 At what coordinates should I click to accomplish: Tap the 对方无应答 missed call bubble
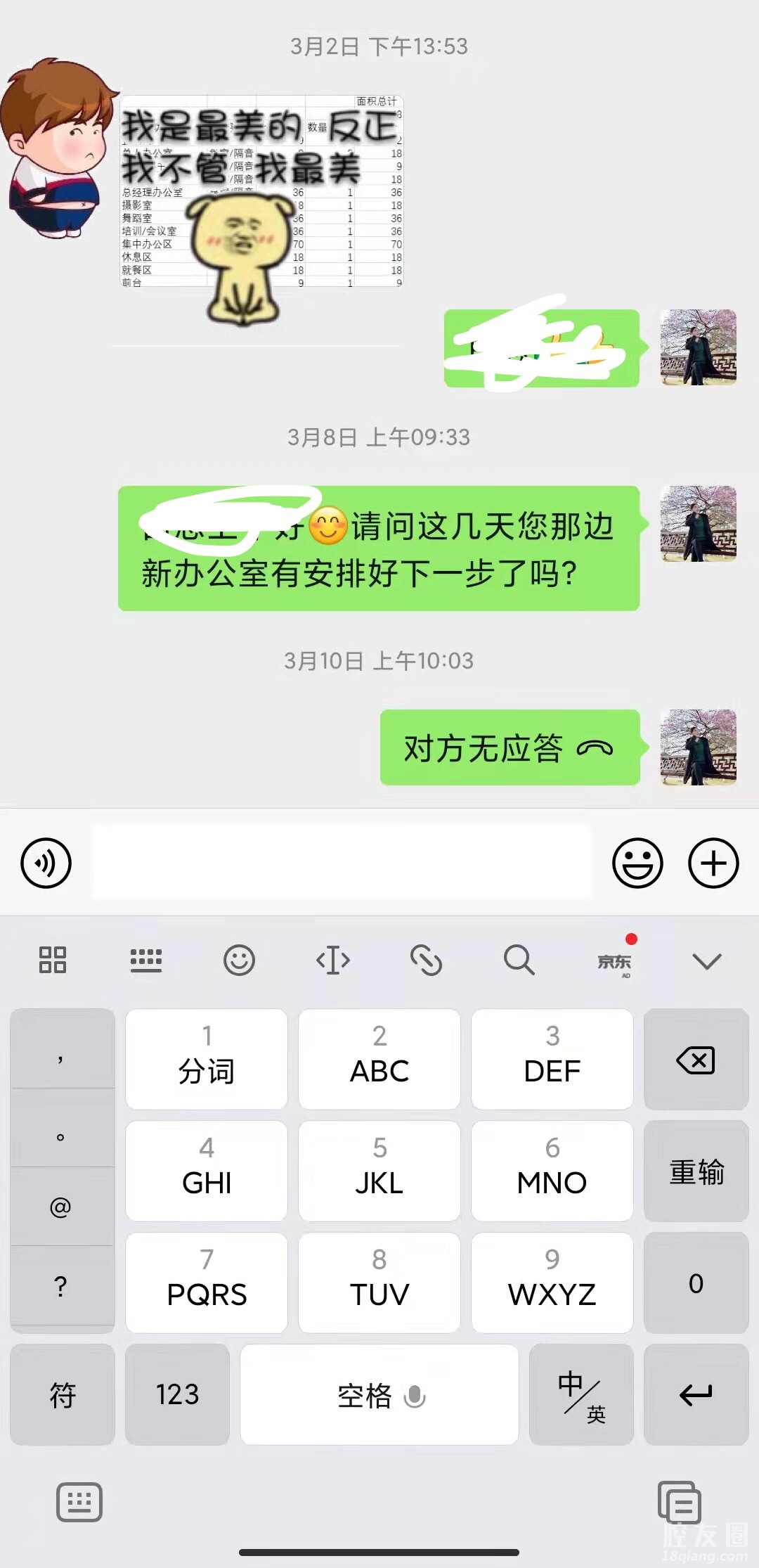(510, 747)
